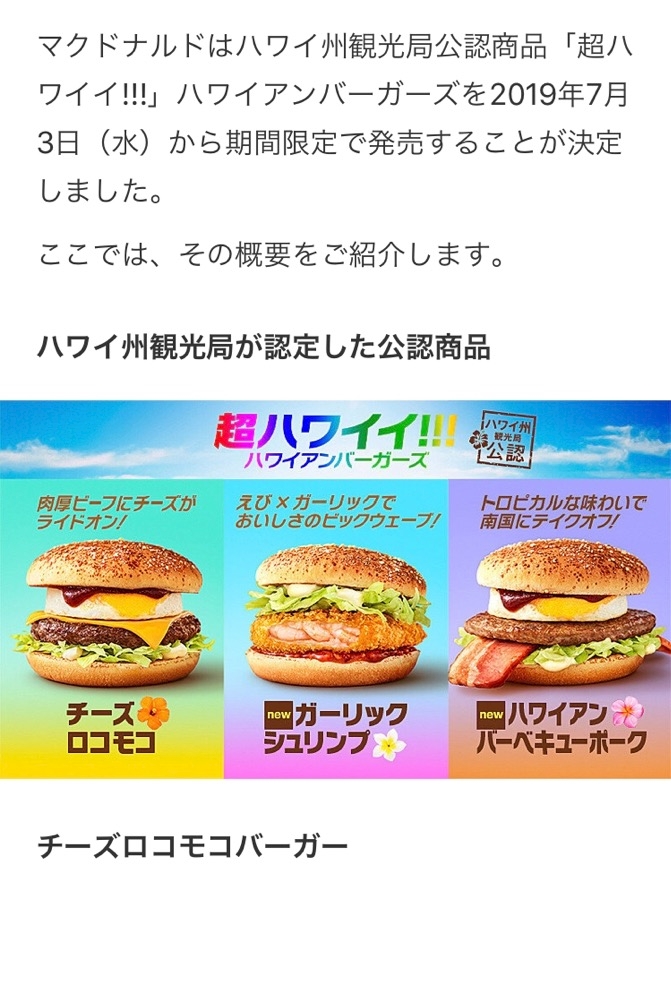671x1000 pixels.
Task: Open the 超ハワイ!!! Hawaiian burgers banner image
Action: (336, 589)
